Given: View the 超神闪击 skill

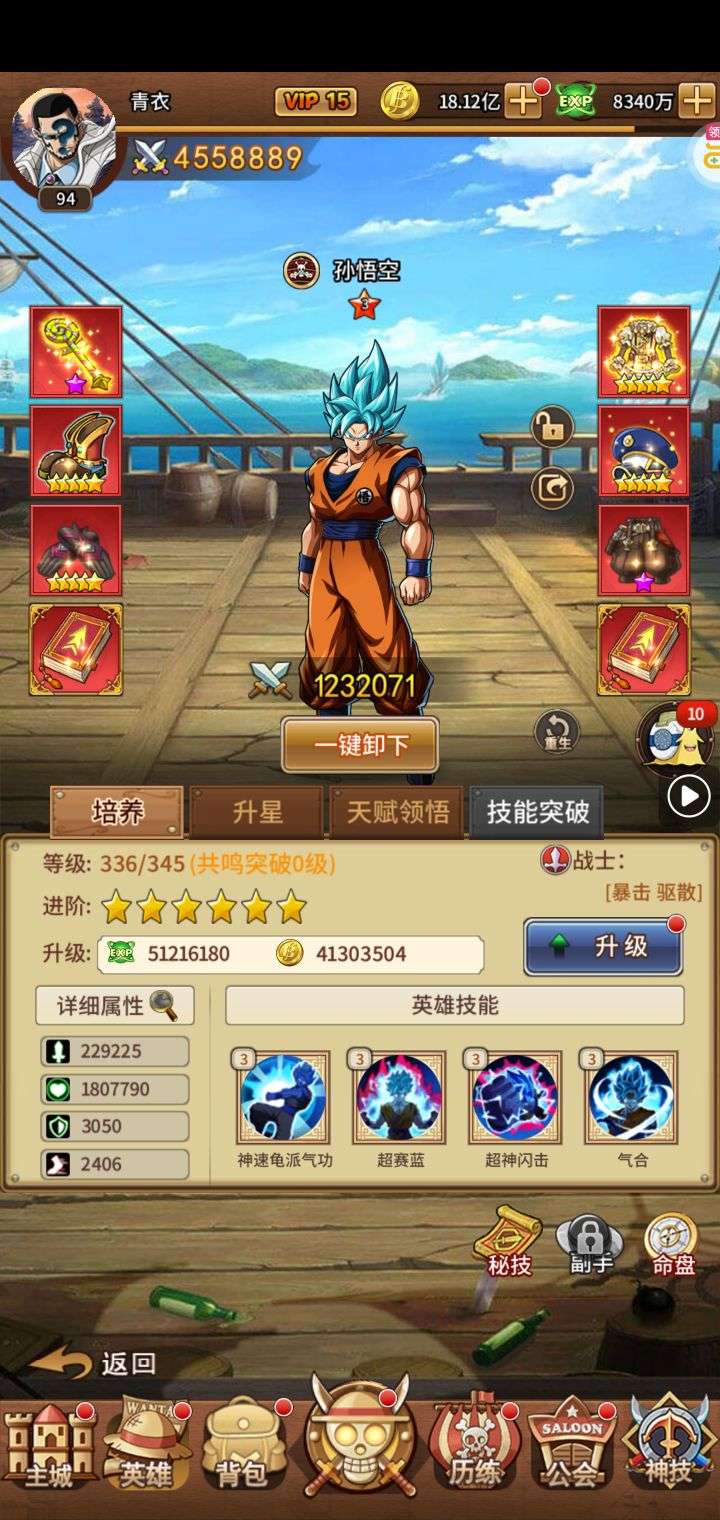Looking at the screenshot, I should (x=516, y=1097).
